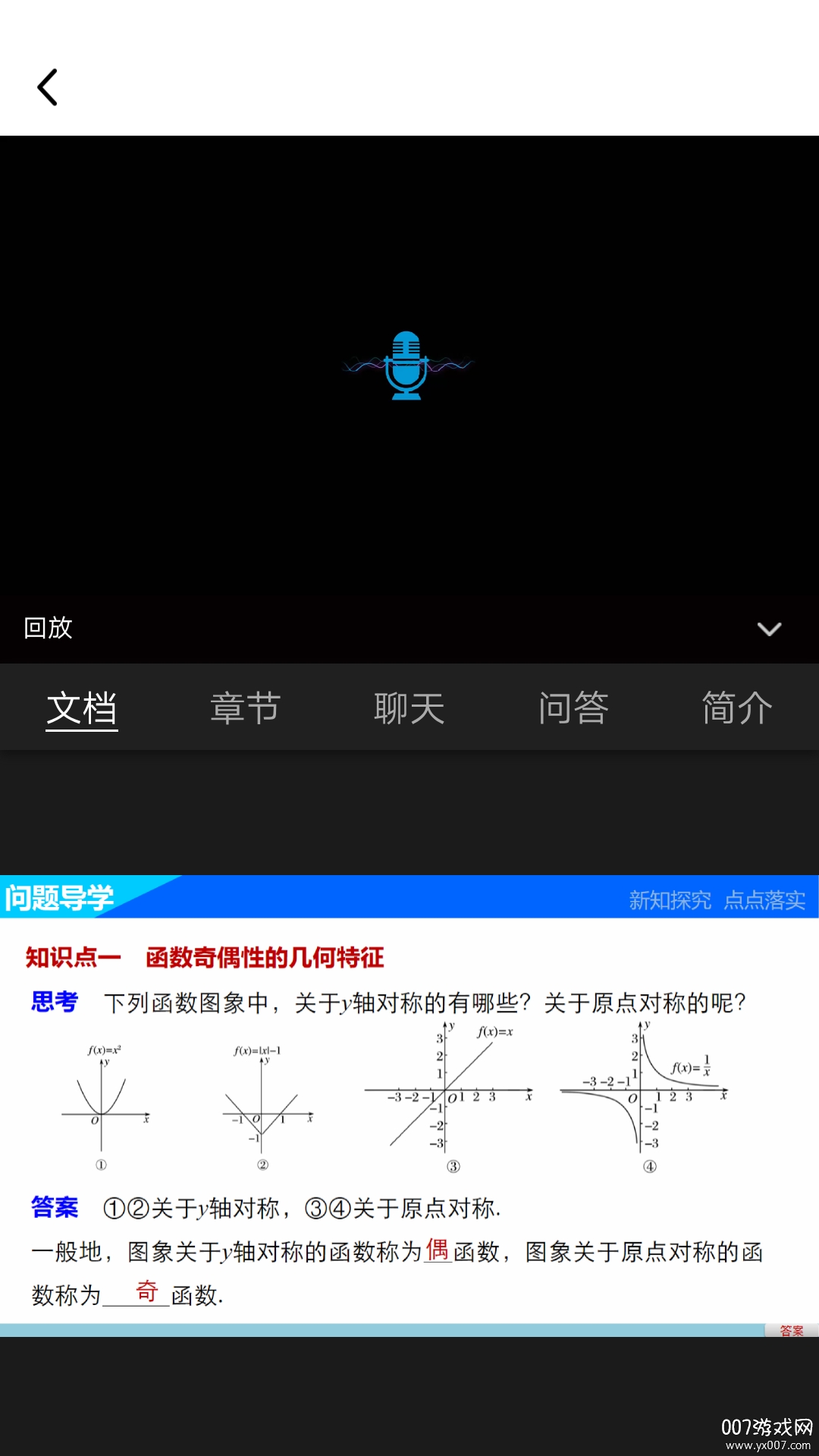Expand the chevron beside 回放
819x1456 pixels.
point(769,629)
